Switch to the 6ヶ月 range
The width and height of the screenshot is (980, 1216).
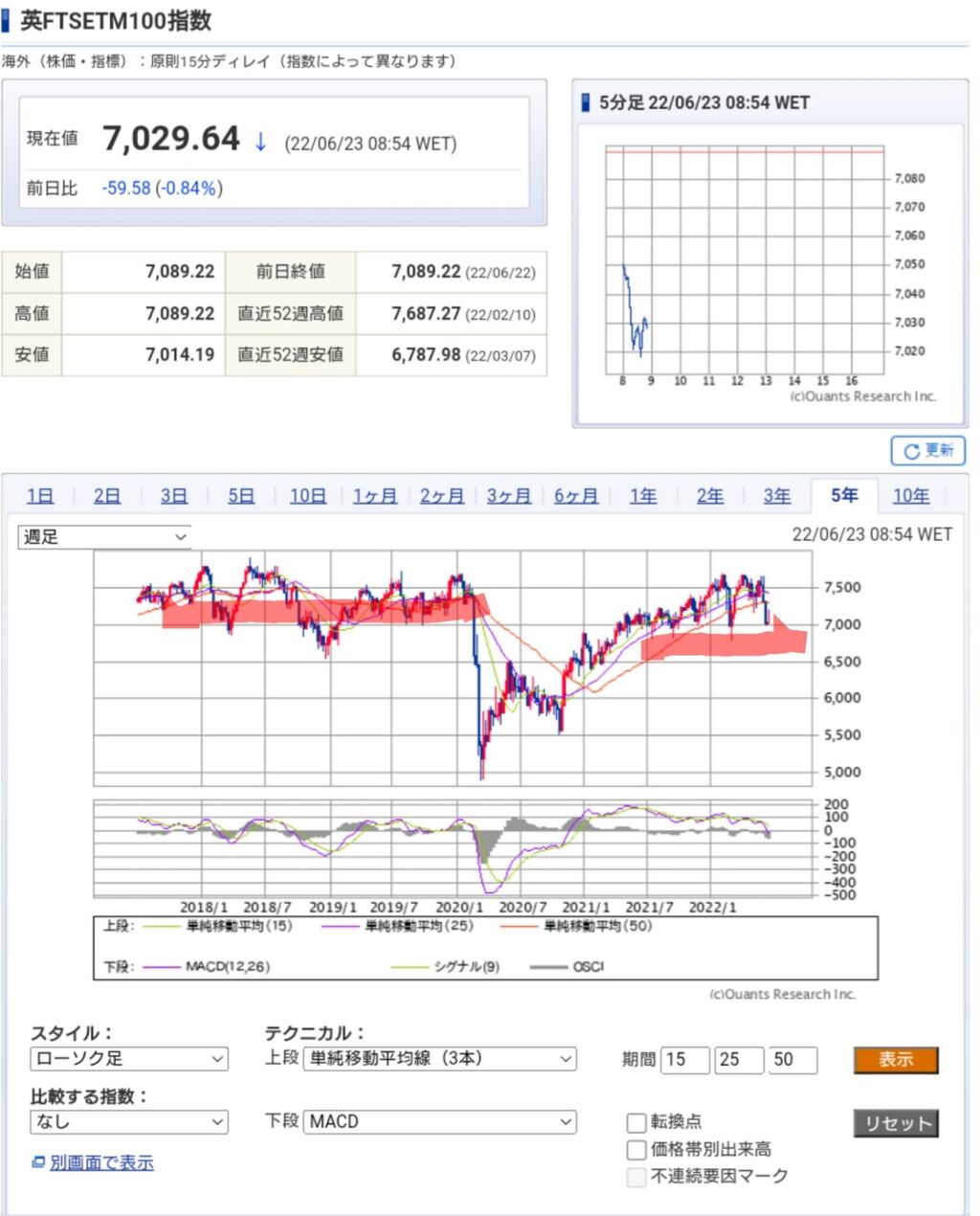point(575,496)
